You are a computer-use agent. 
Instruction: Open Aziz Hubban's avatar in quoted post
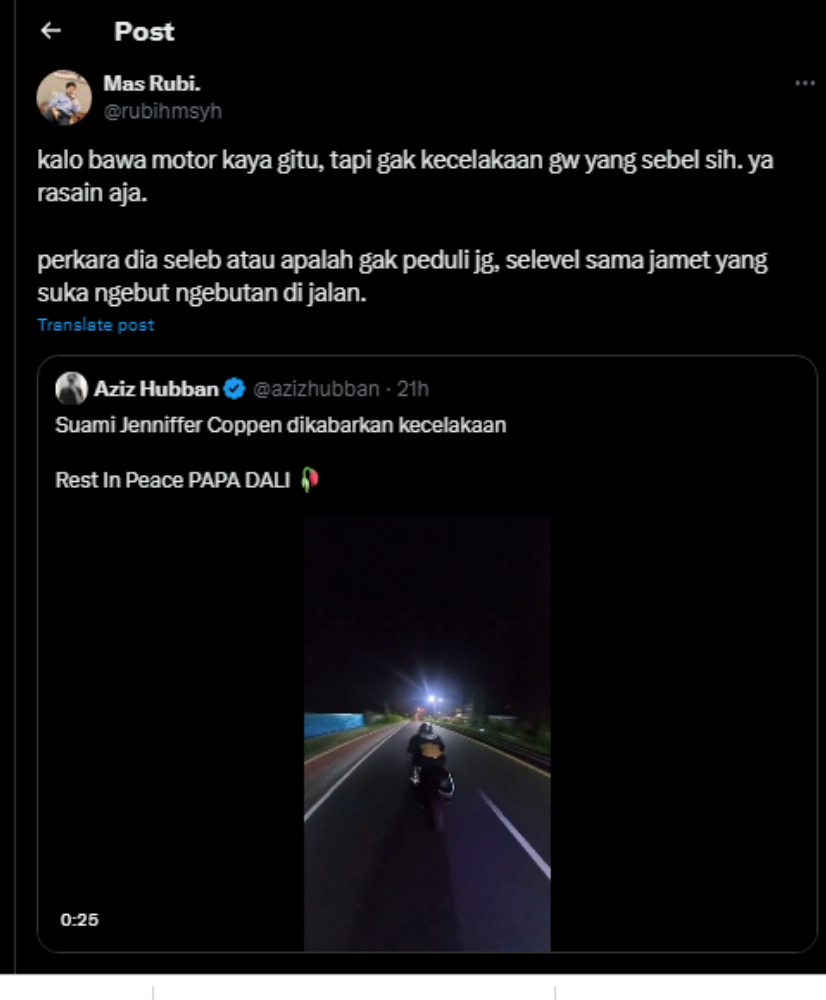point(71,388)
